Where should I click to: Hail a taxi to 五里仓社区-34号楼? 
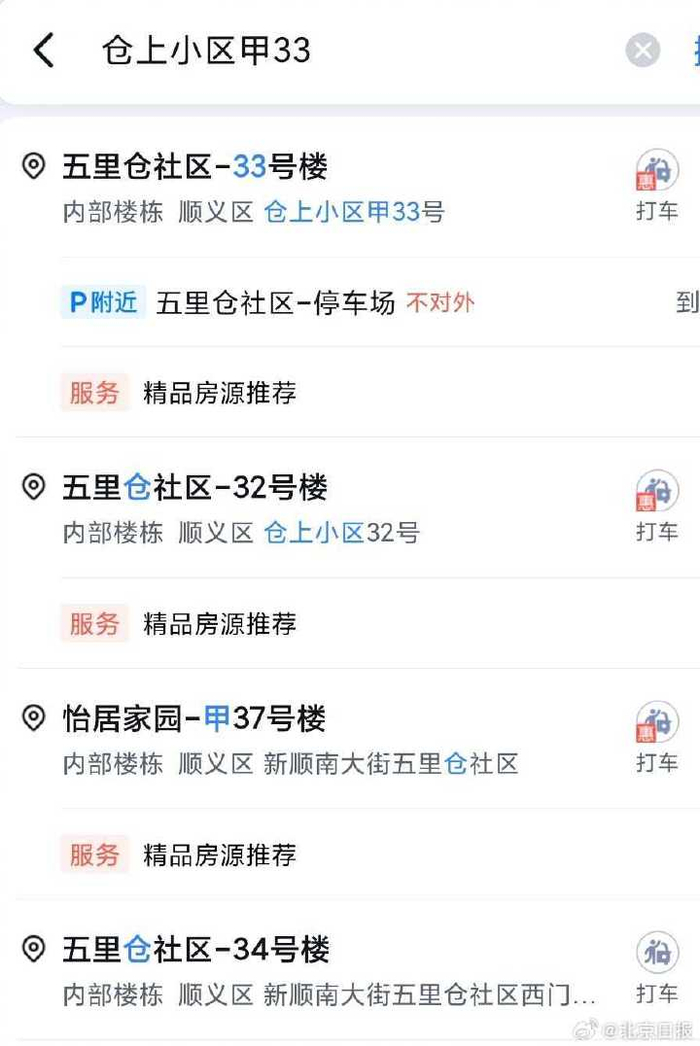(657, 969)
